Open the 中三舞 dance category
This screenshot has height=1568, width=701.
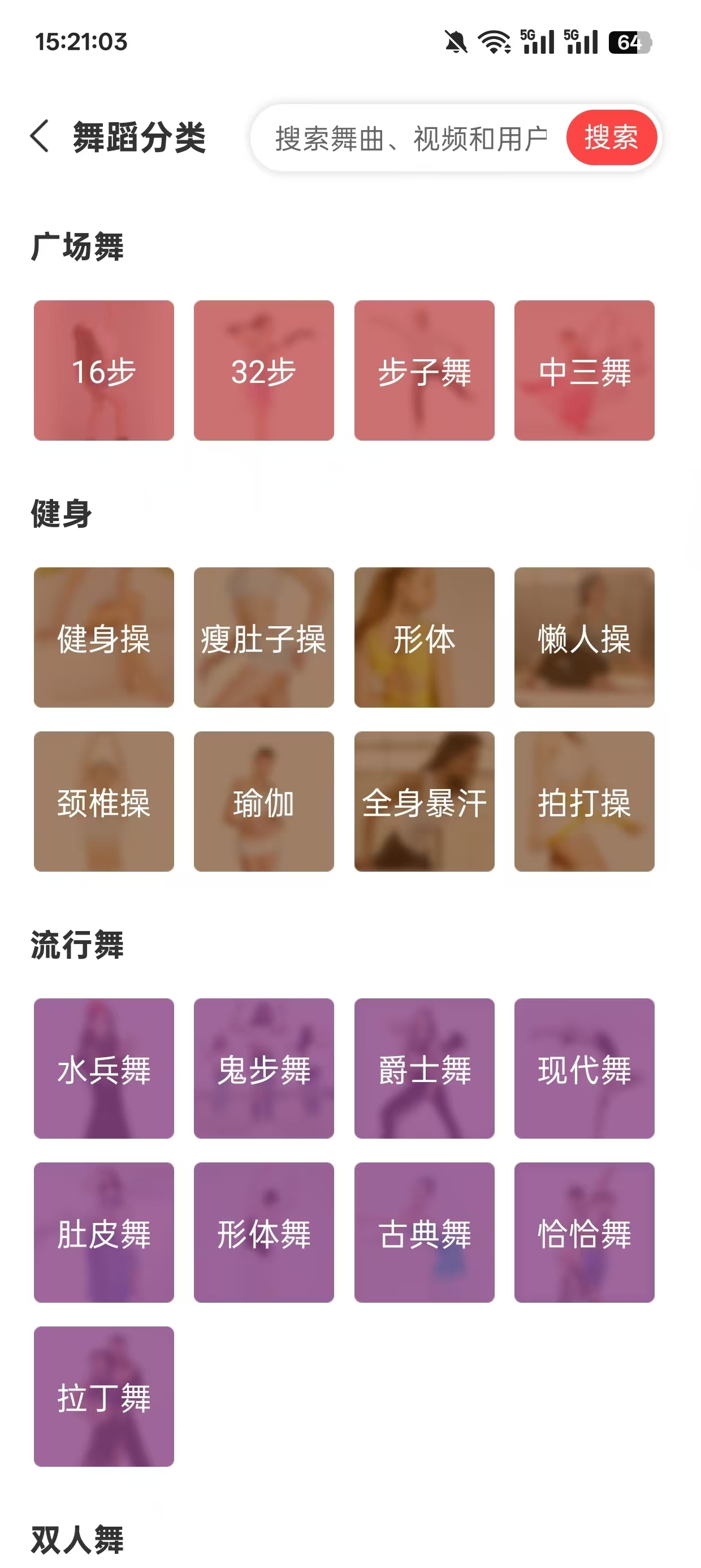584,370
